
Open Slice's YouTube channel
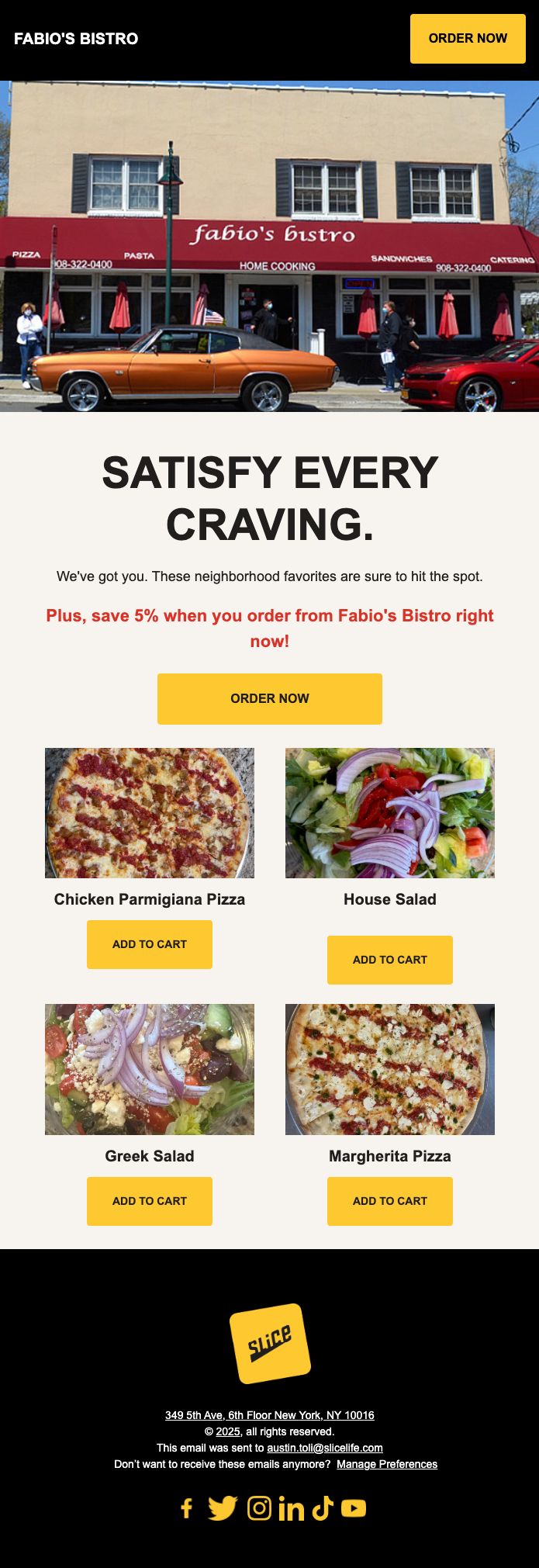coord(354,1508)
